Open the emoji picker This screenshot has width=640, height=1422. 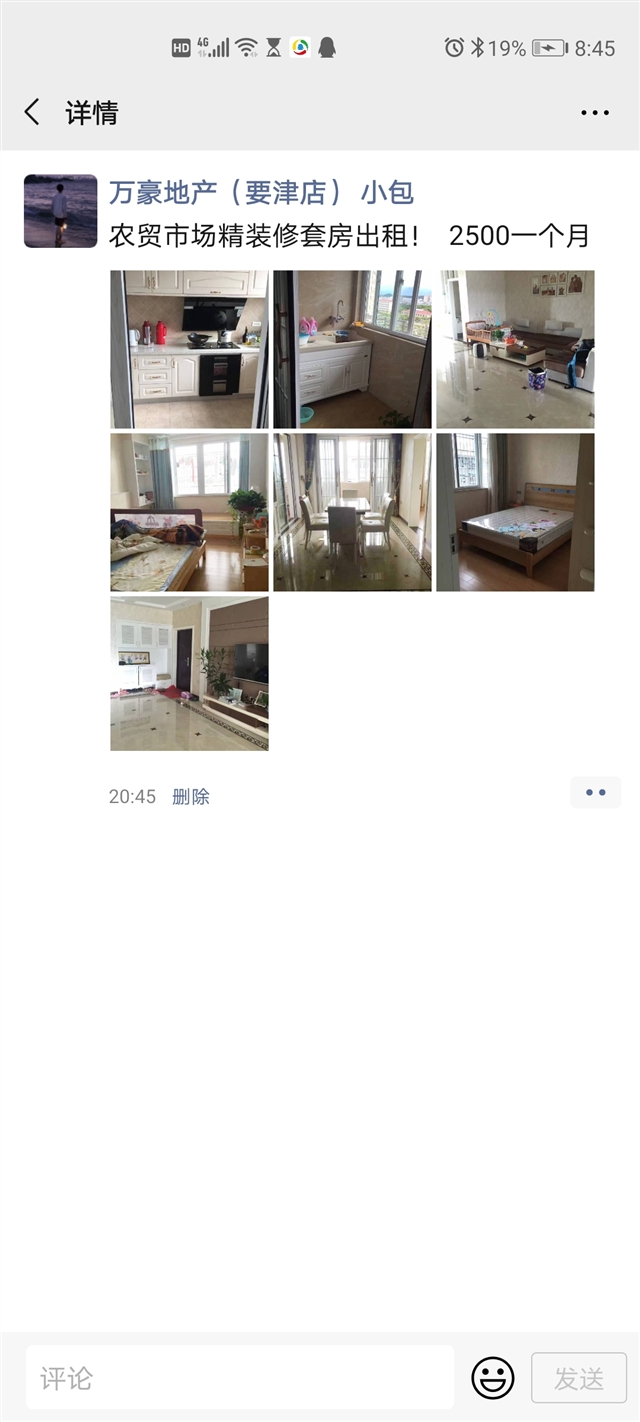point(492,1378)
